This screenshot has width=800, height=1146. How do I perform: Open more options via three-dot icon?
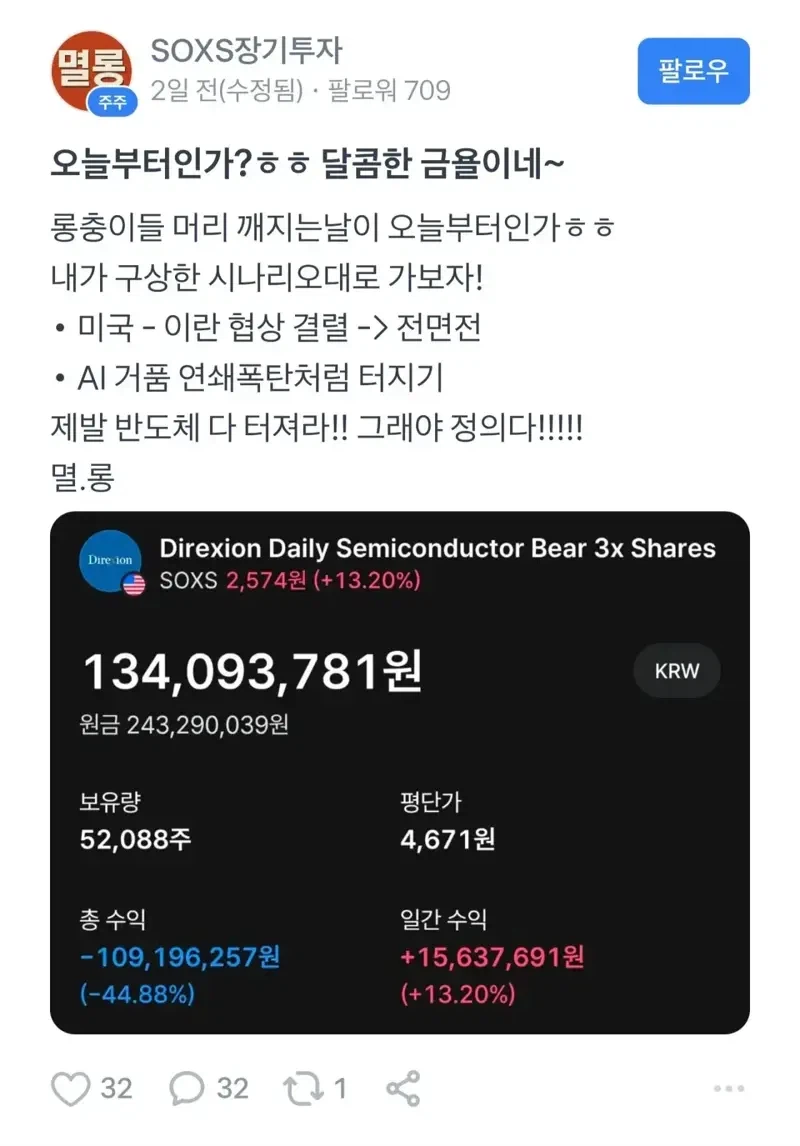coord(727,1088)
